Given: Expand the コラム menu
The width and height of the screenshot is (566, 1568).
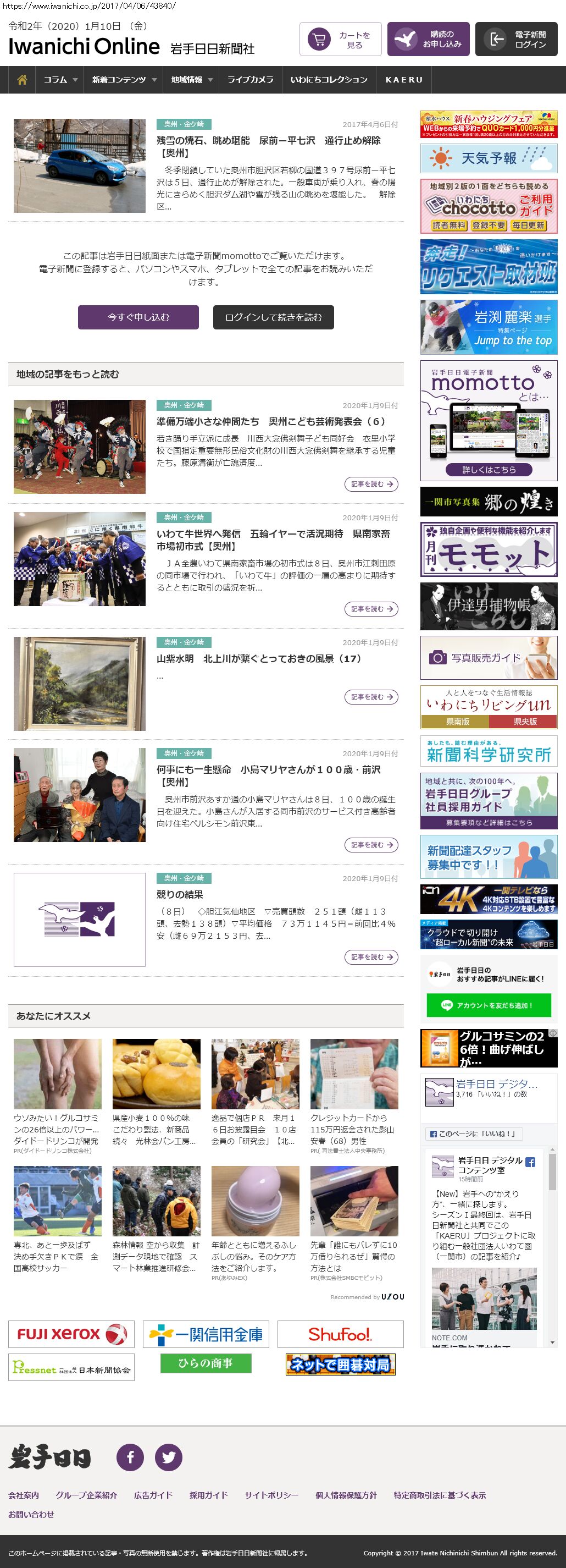Looking at the screenshot, I should coord(60,80).
